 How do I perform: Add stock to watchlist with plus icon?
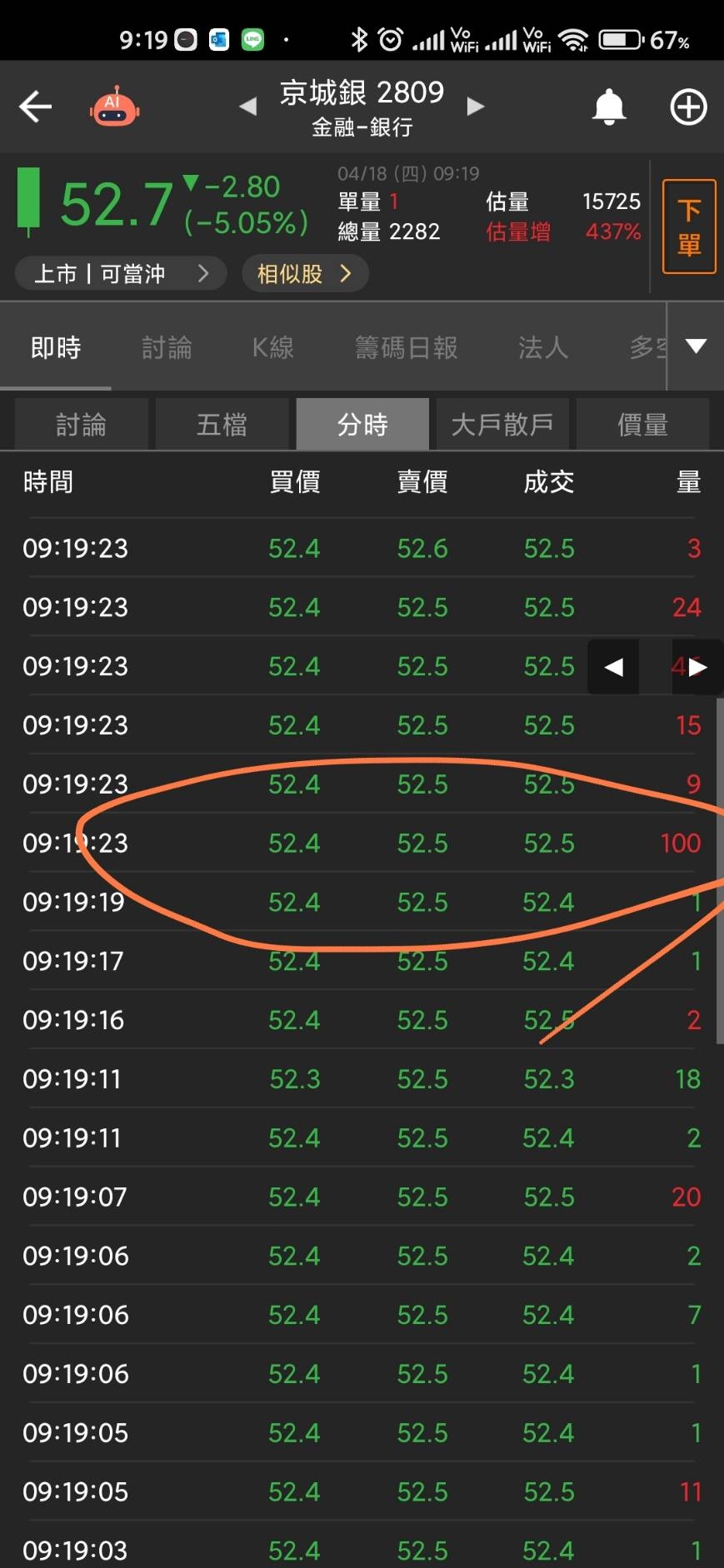[688, 107]
